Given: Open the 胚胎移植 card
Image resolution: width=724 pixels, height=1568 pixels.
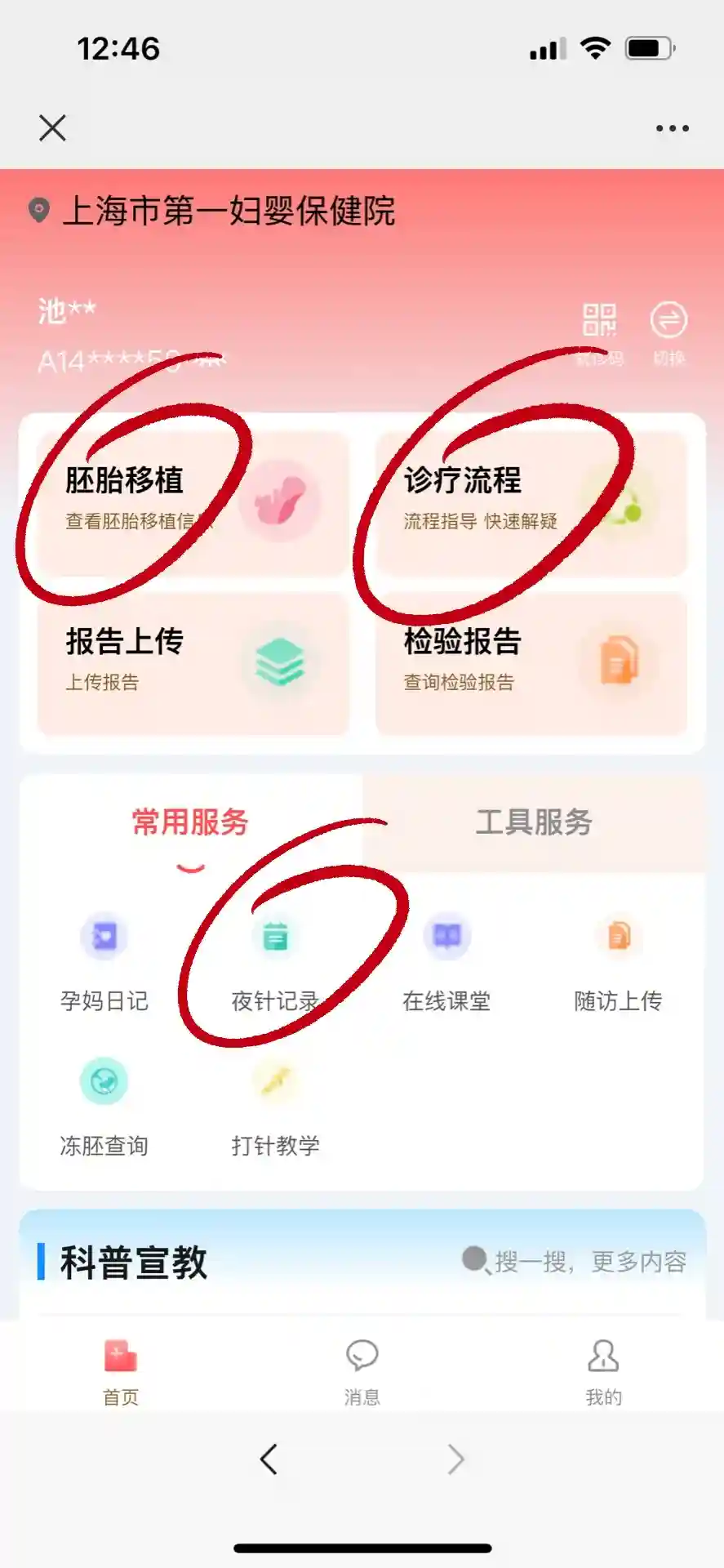Looking at the screenshot, I should 193,501.
